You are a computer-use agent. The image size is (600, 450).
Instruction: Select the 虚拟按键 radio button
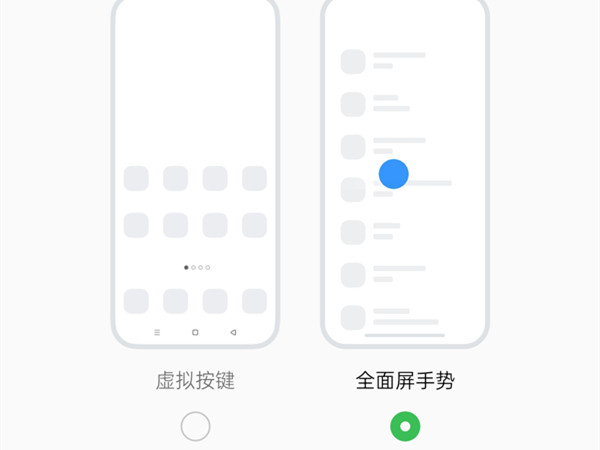point(195,427)
